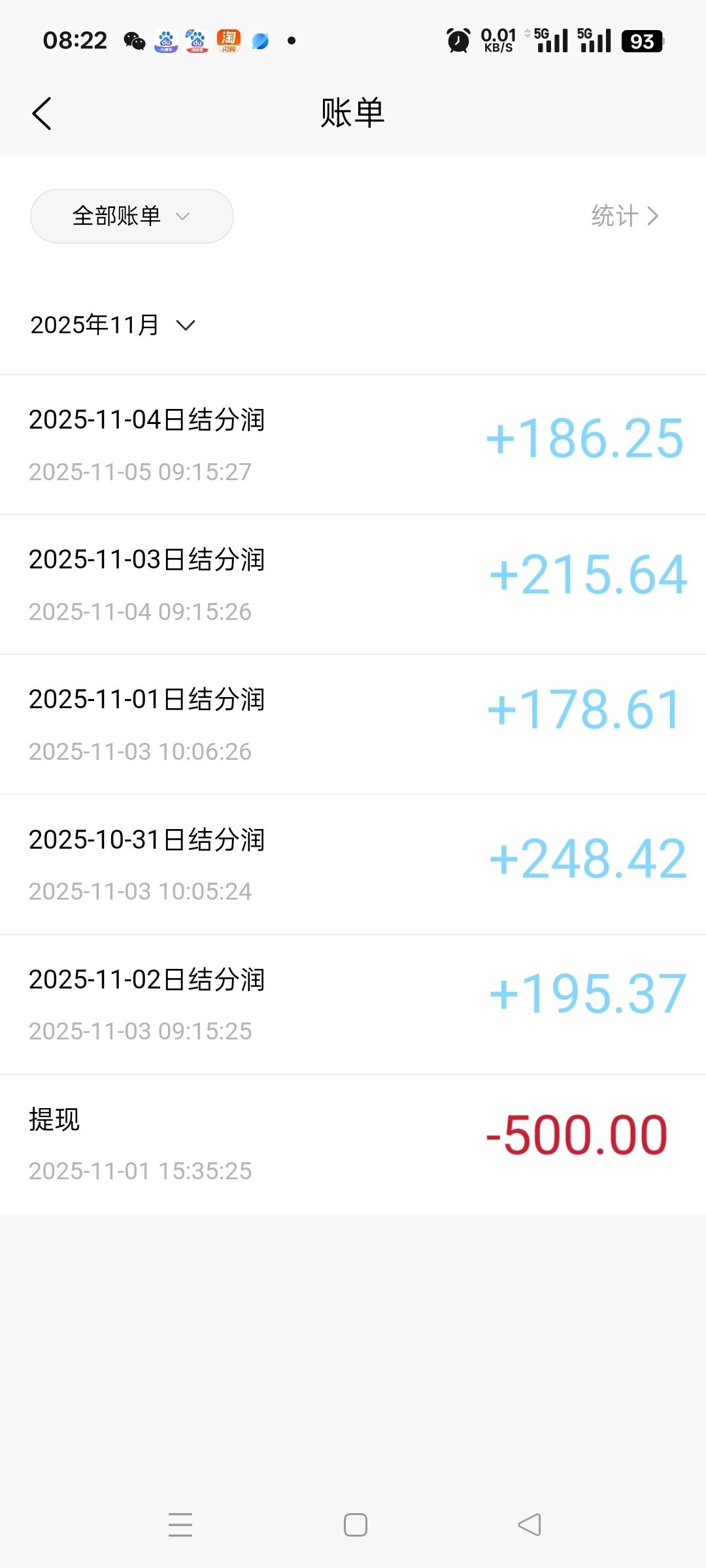This screenshot has width=706, height=1568.
Task: Open the 全部账单 filter dropdown
Action: (x=131, y=216)
